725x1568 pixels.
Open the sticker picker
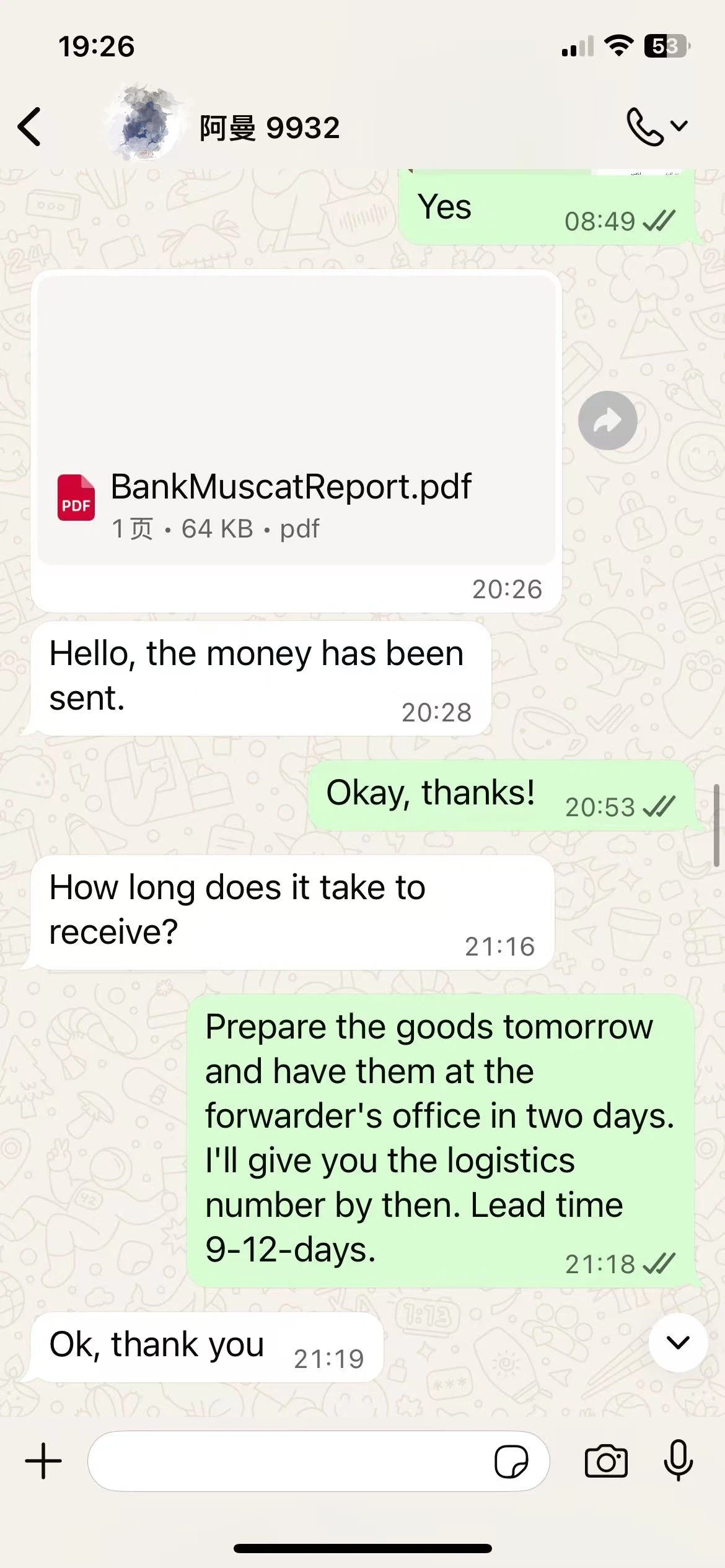click(511, 1461)
